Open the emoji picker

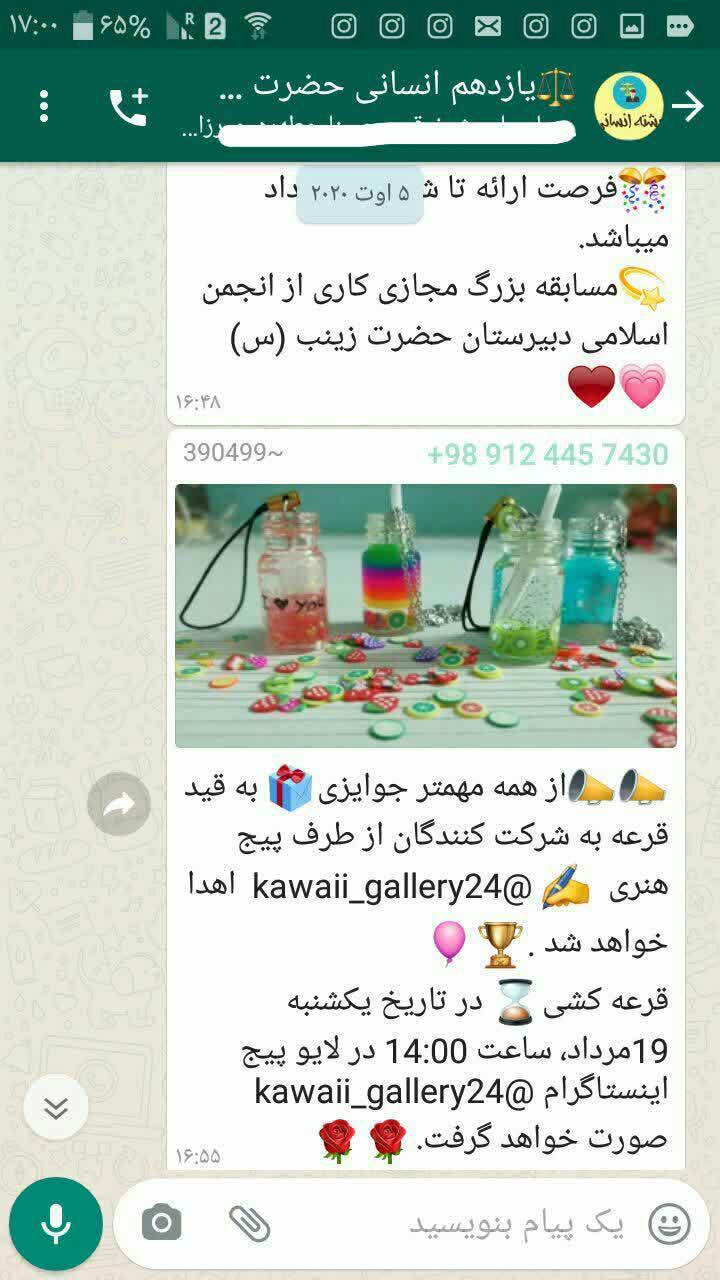click(x=668, y=1224)
